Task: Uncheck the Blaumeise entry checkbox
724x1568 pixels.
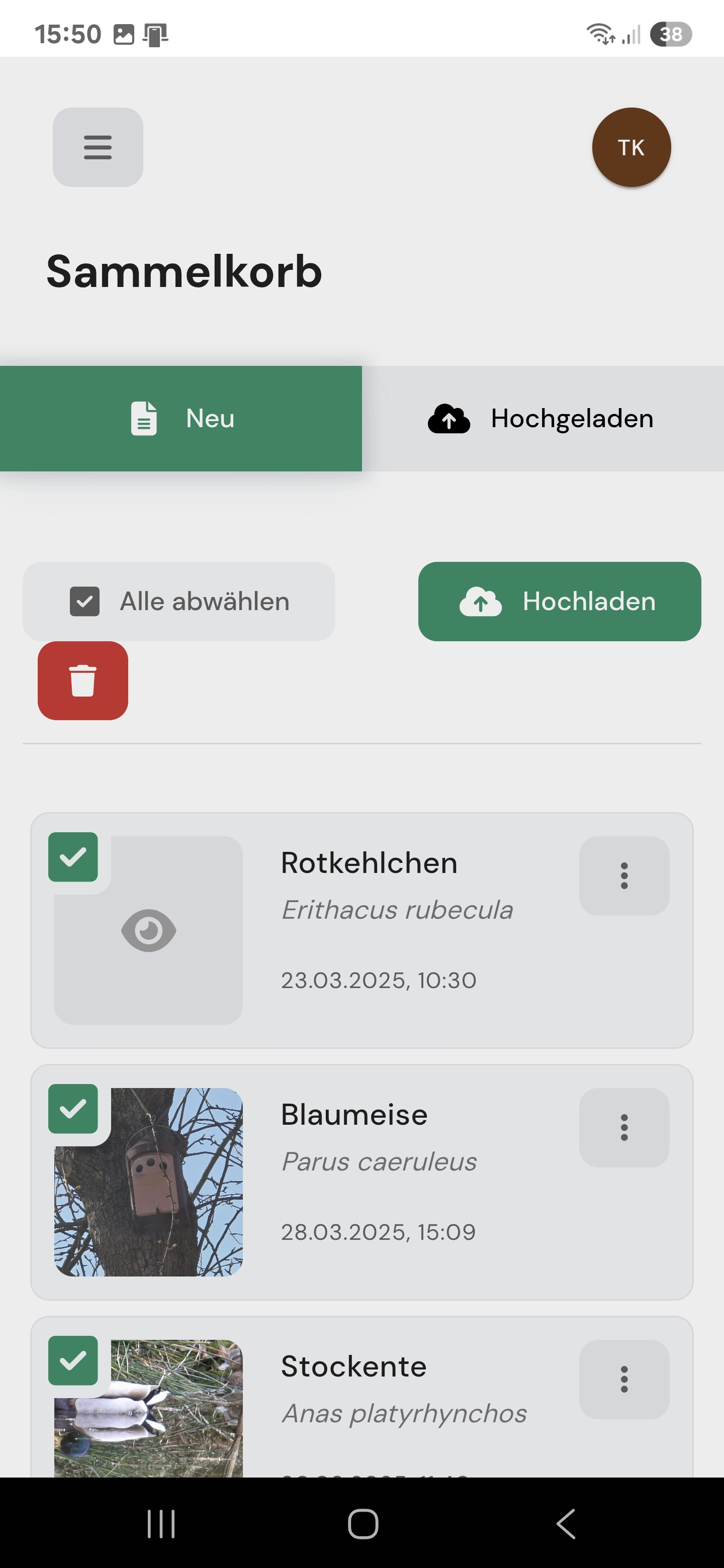Action: pos(73,1109)
